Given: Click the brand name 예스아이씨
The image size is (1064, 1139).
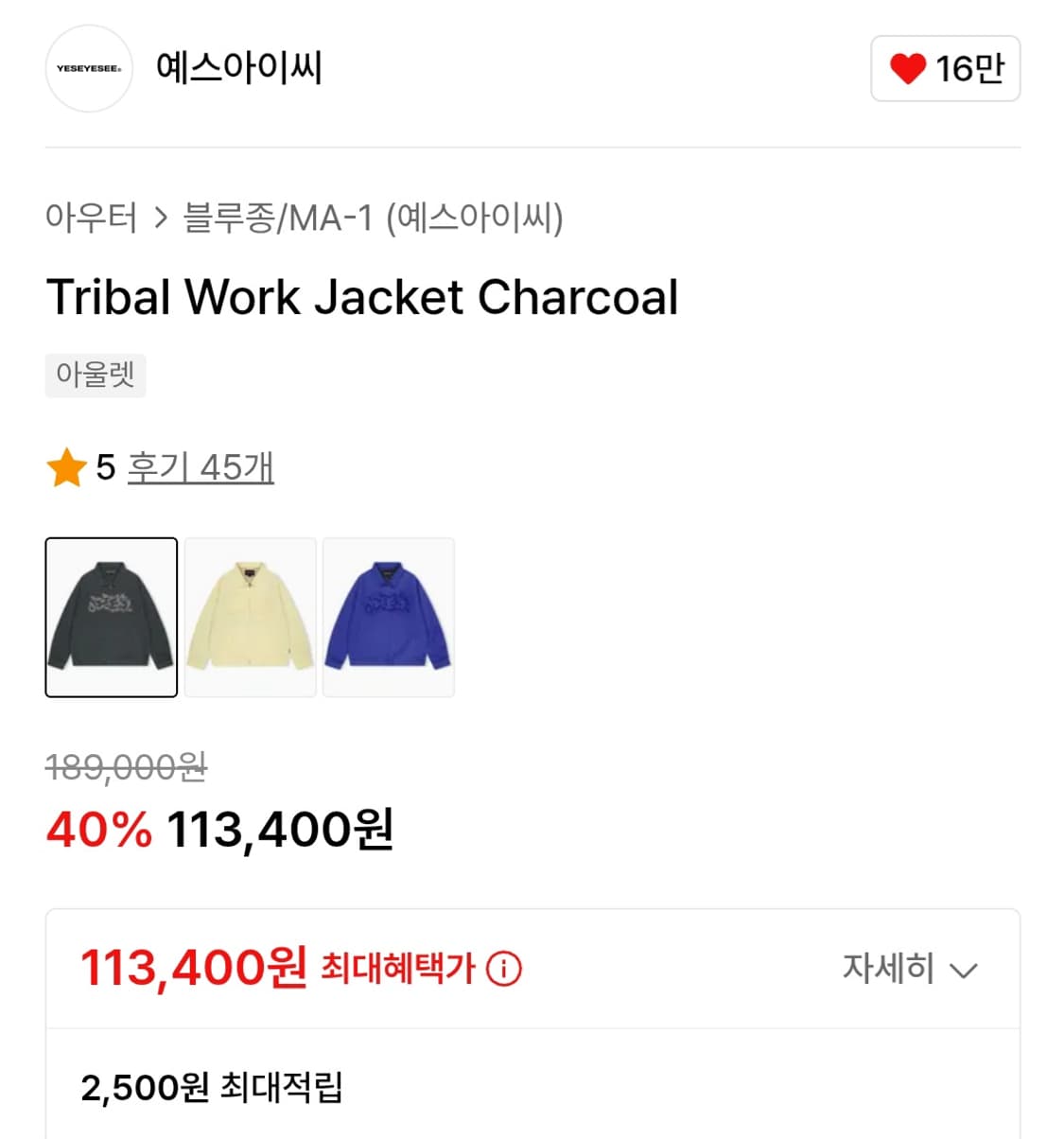Looking at the screenshot, I should click(240, 69).
